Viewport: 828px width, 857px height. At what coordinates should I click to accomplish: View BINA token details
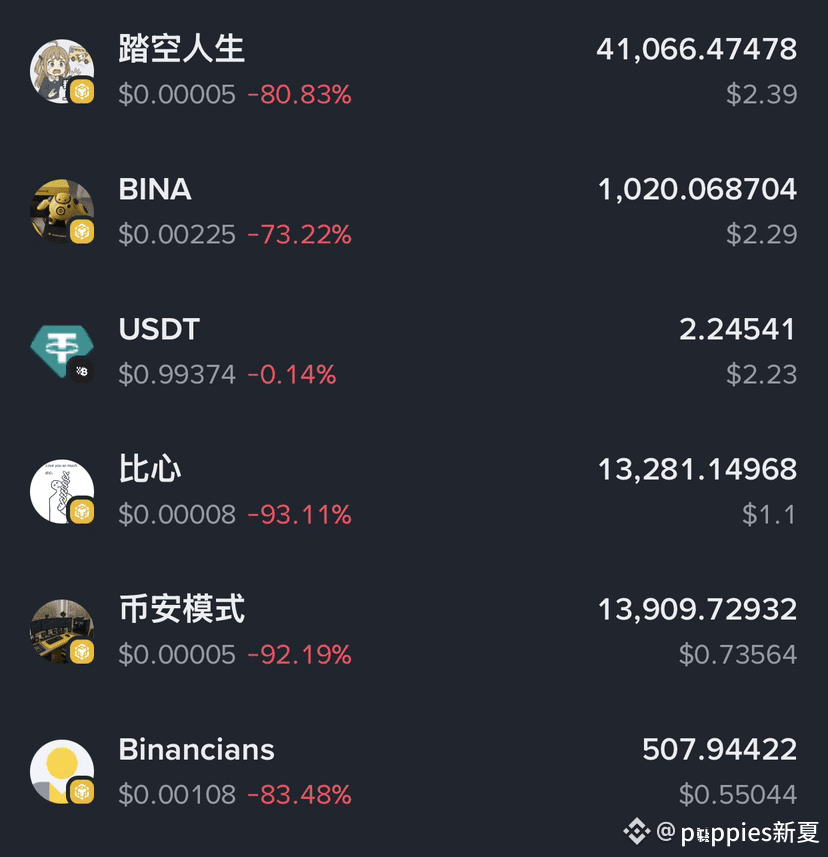pyautogui.click(x=413, y=211)
